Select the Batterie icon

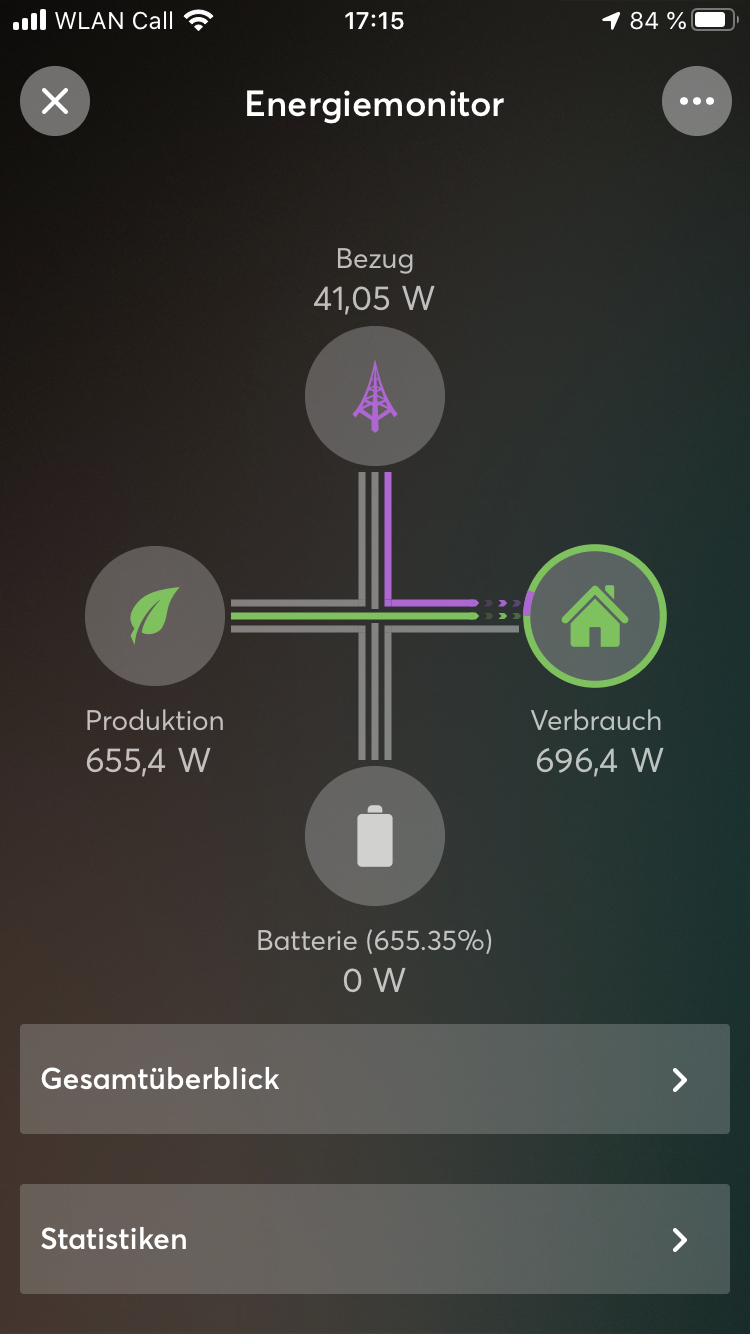point(375,836)
